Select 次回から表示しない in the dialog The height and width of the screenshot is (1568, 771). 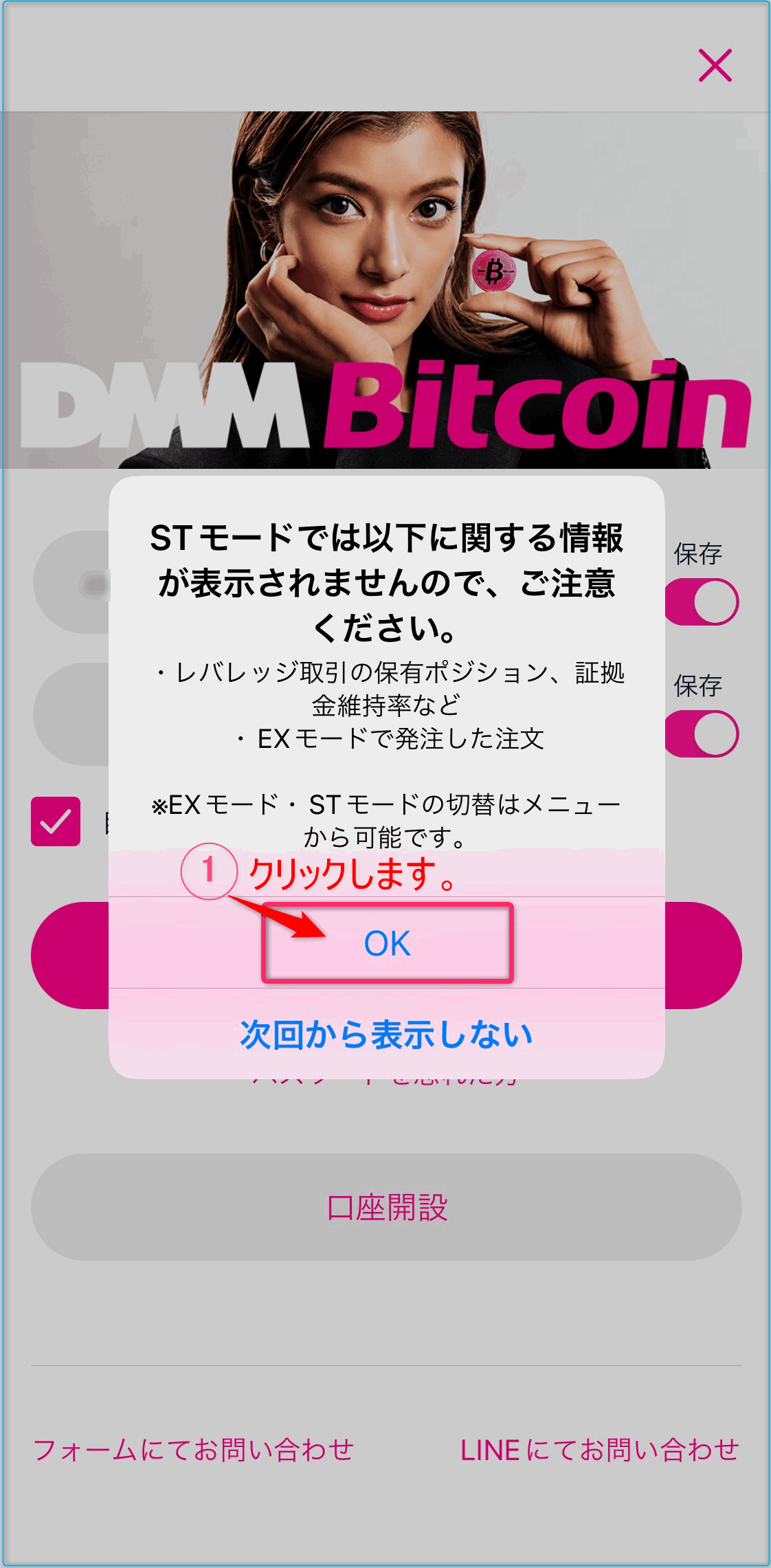pos(387,1035)
